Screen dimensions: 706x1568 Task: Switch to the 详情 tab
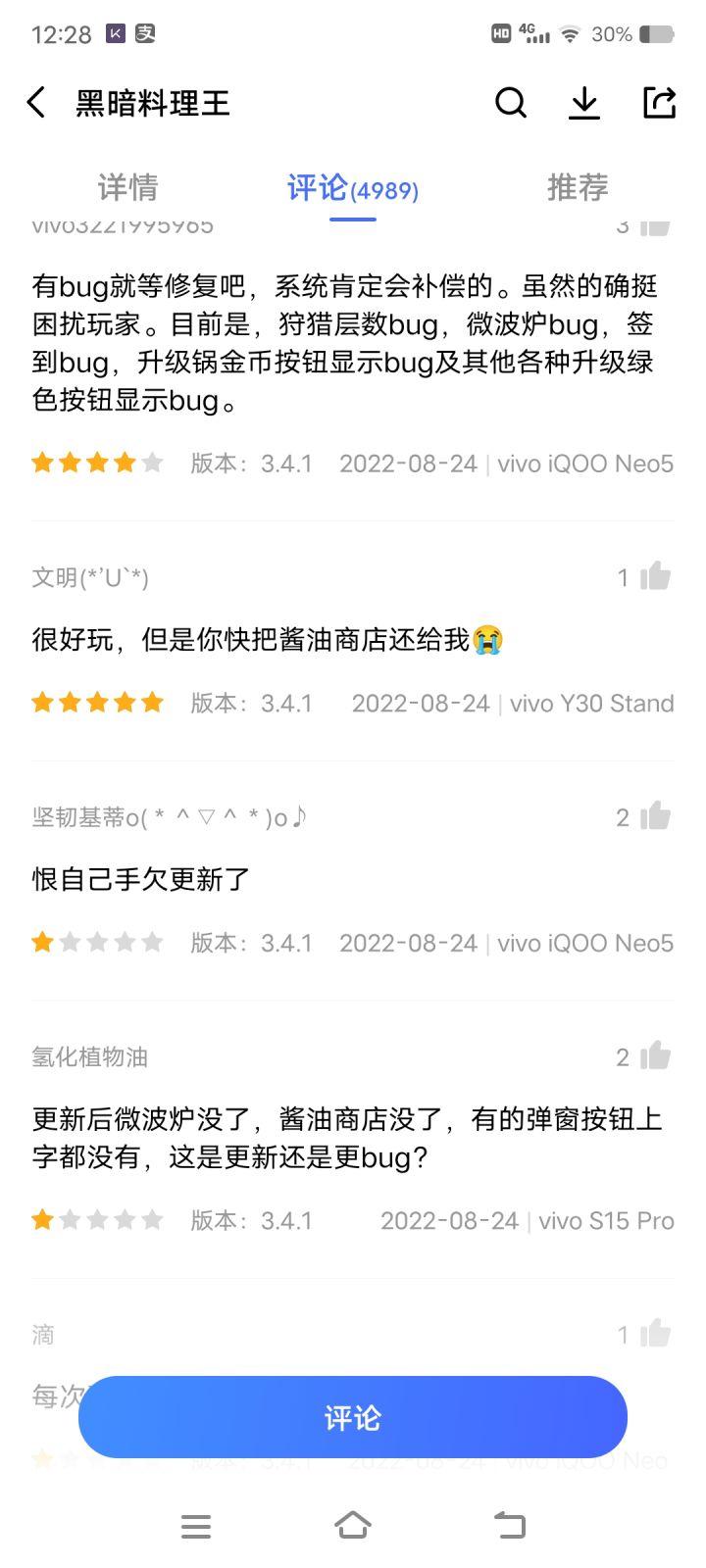tap(127, 187)
